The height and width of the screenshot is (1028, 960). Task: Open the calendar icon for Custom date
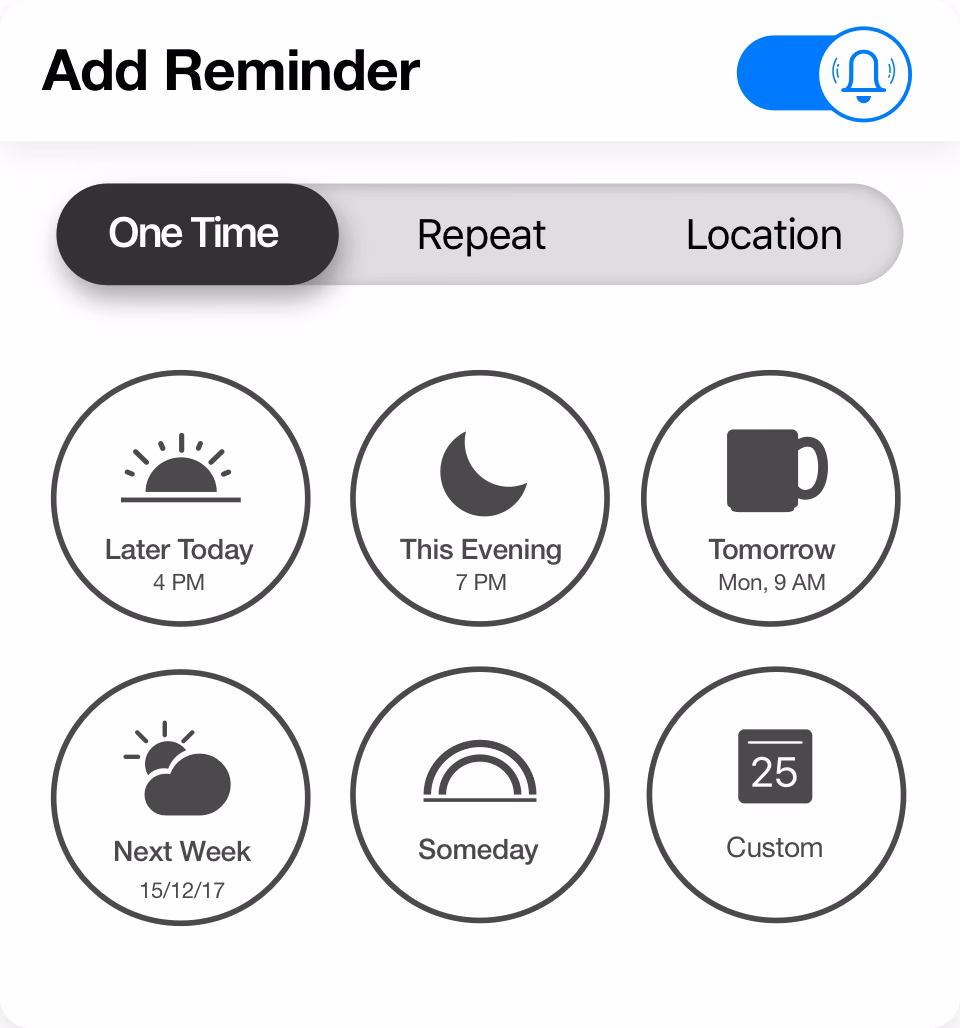click(x=775, y=765)
